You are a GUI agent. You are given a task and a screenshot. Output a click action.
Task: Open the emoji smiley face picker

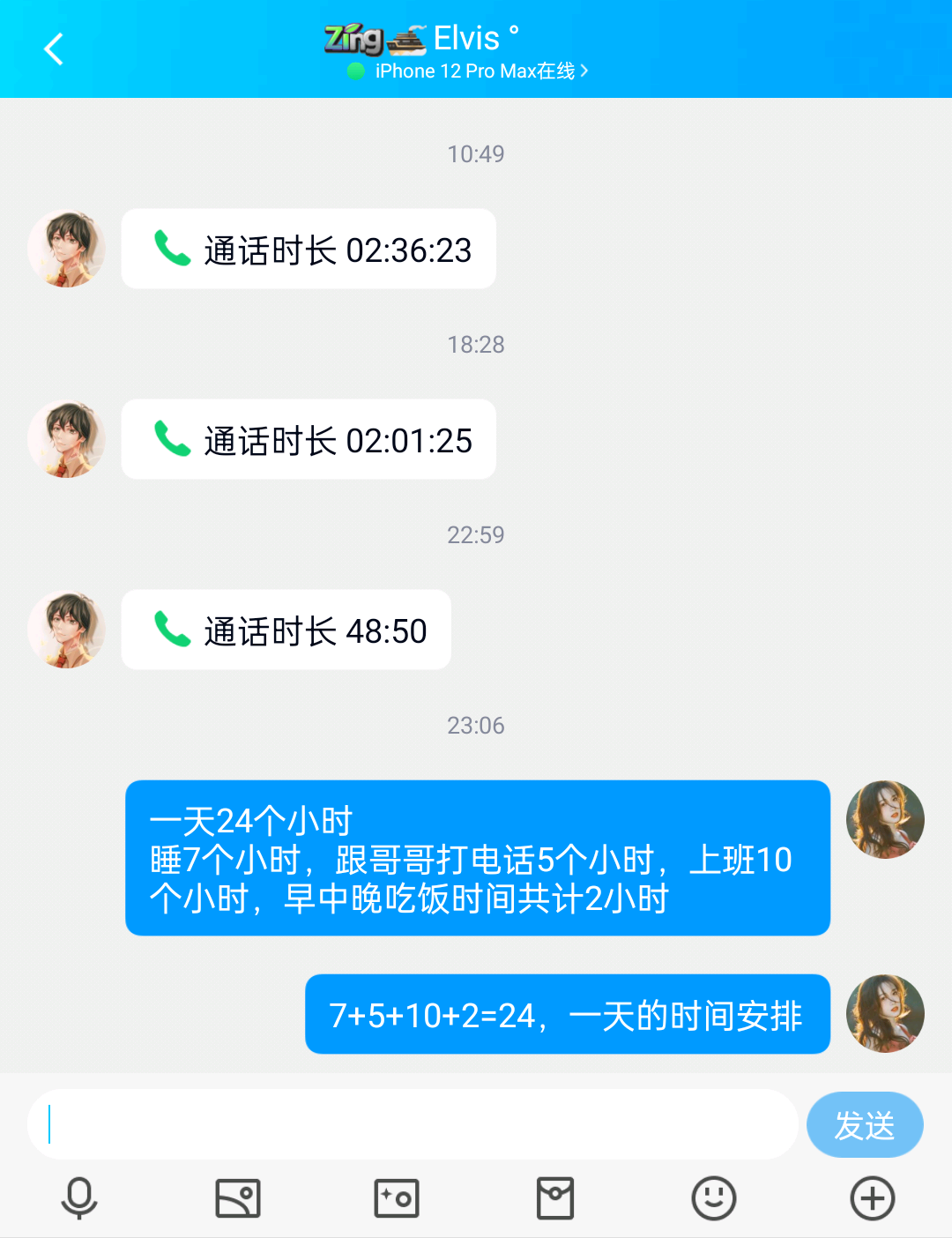pos(714,1198)
